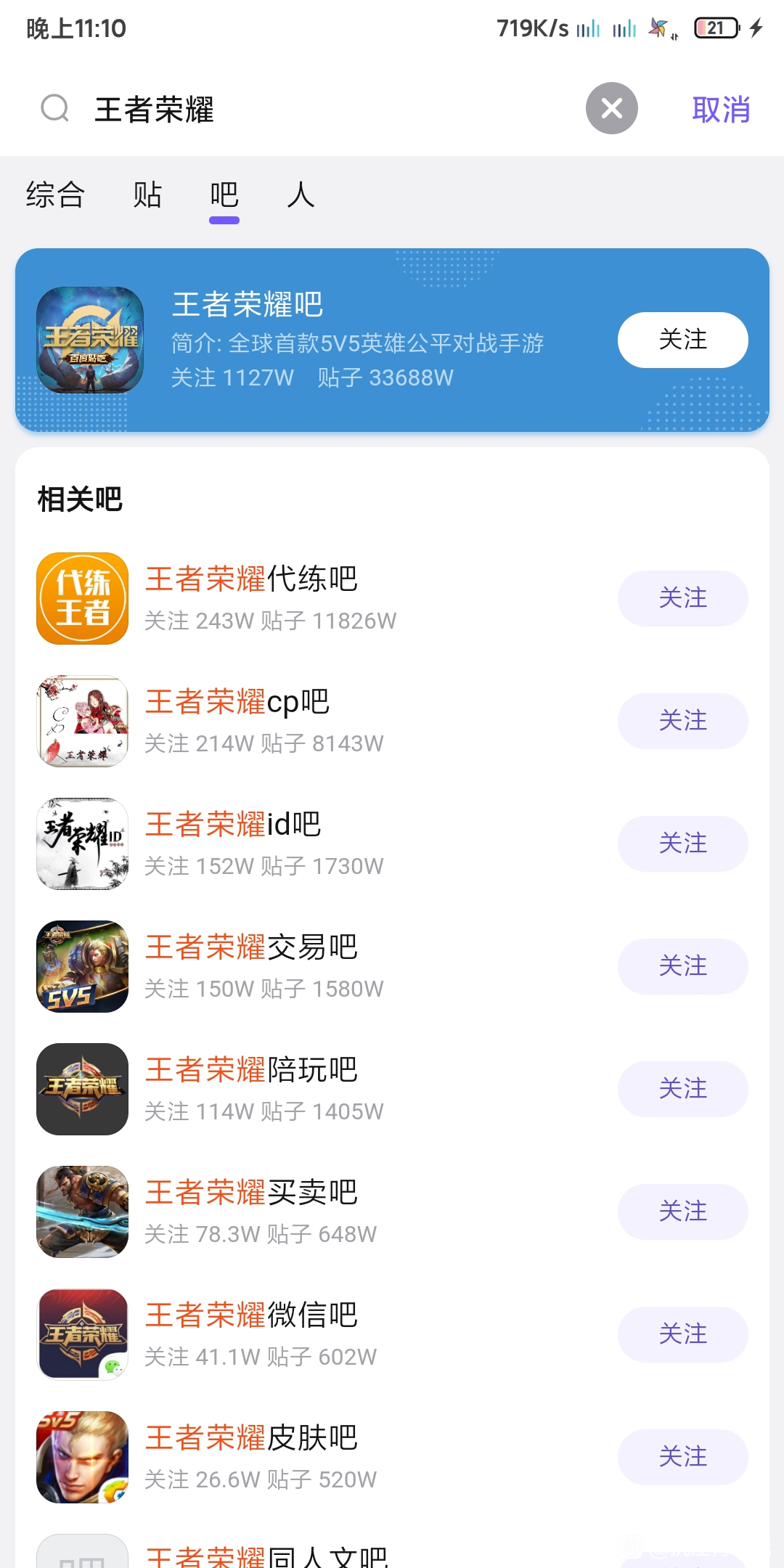The width and height of the screenshot is (784, 1568).
Task: Clear the search text with the X button
Action: [612, 108]
